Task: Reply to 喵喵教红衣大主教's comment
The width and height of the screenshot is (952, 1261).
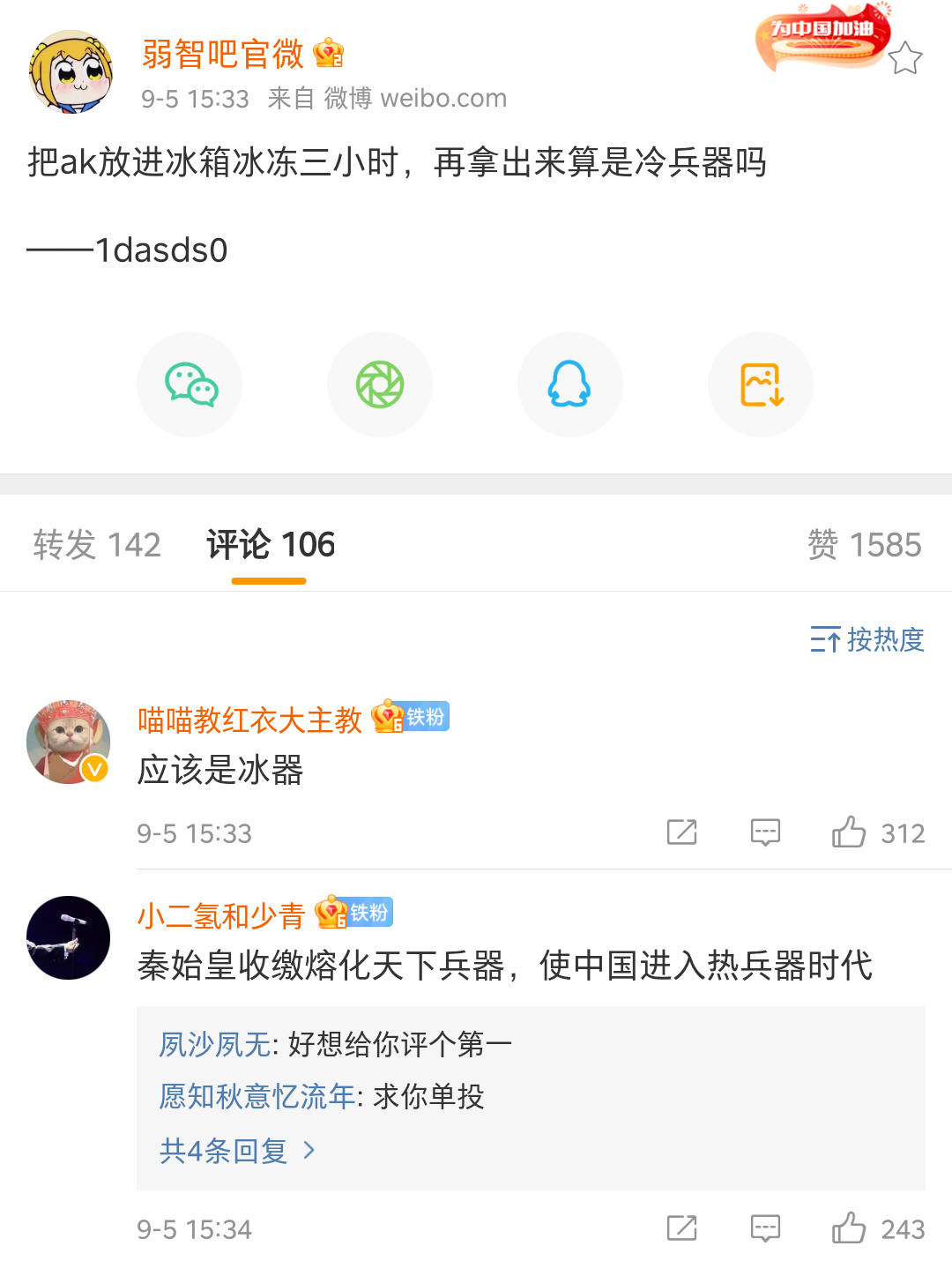Action: [x=765, y=832]
